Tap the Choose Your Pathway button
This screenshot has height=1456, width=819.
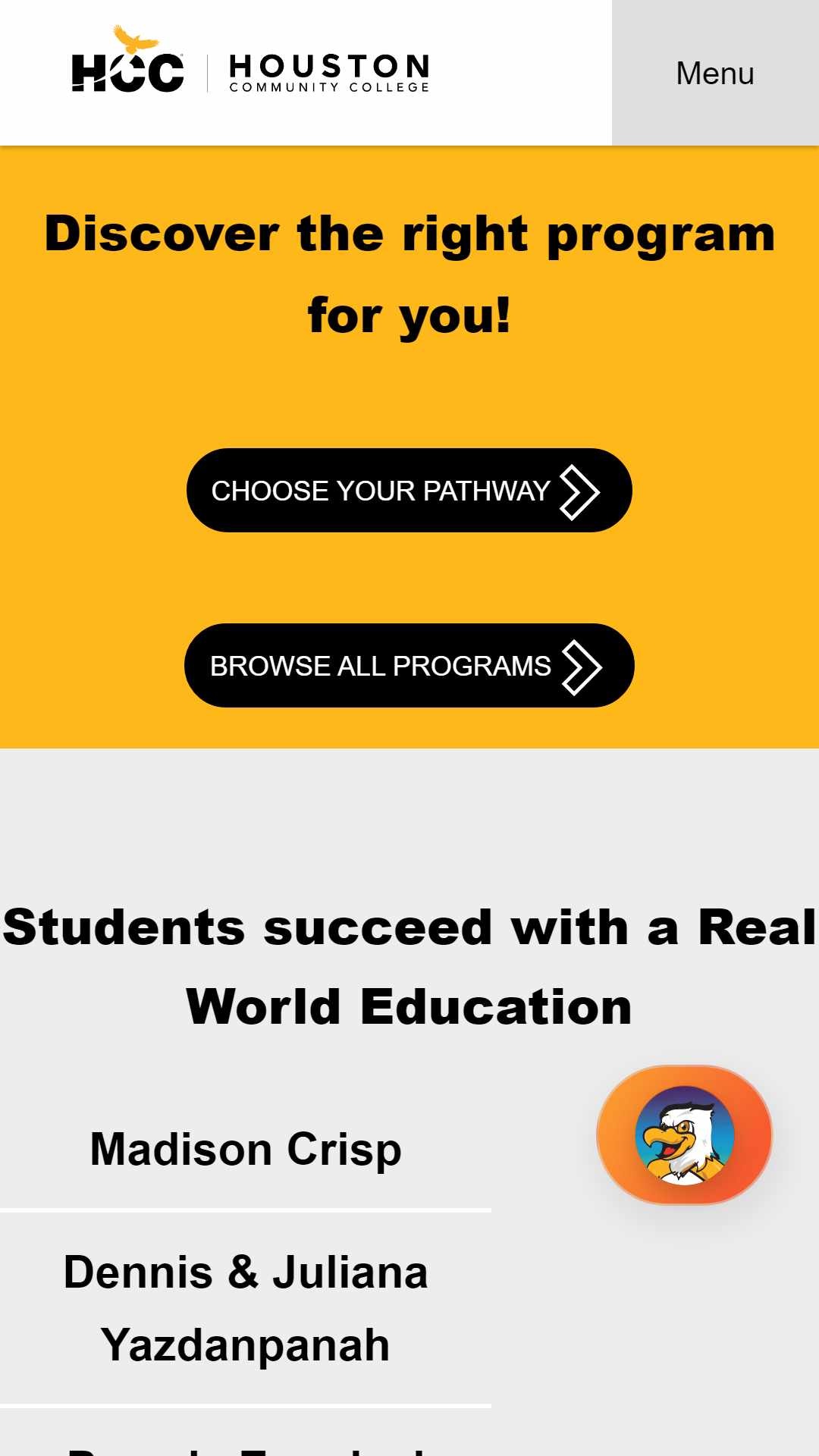(409, 491)
